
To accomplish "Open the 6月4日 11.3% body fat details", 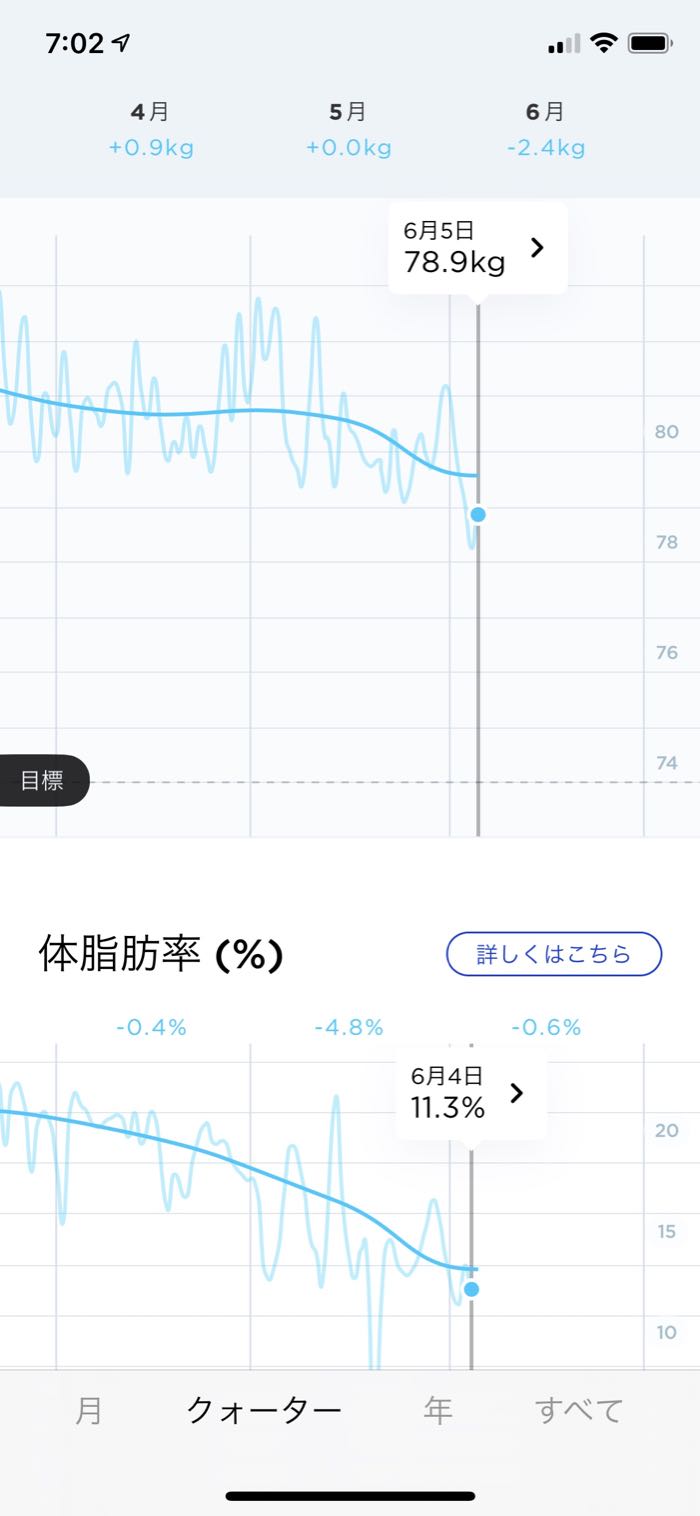I will click(x=470, y=1094).
